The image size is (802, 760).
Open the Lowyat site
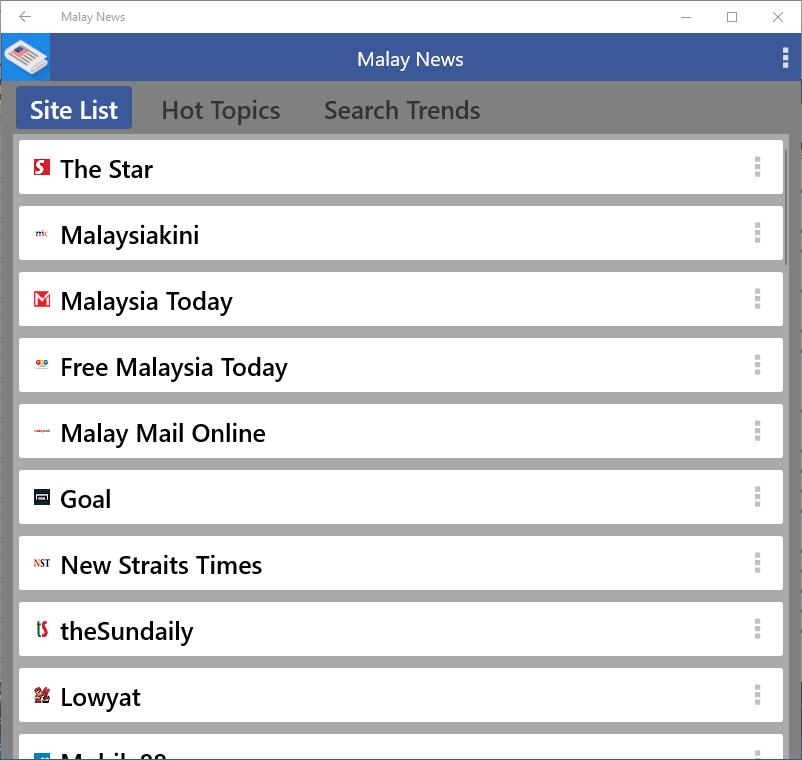click(100, 697)
